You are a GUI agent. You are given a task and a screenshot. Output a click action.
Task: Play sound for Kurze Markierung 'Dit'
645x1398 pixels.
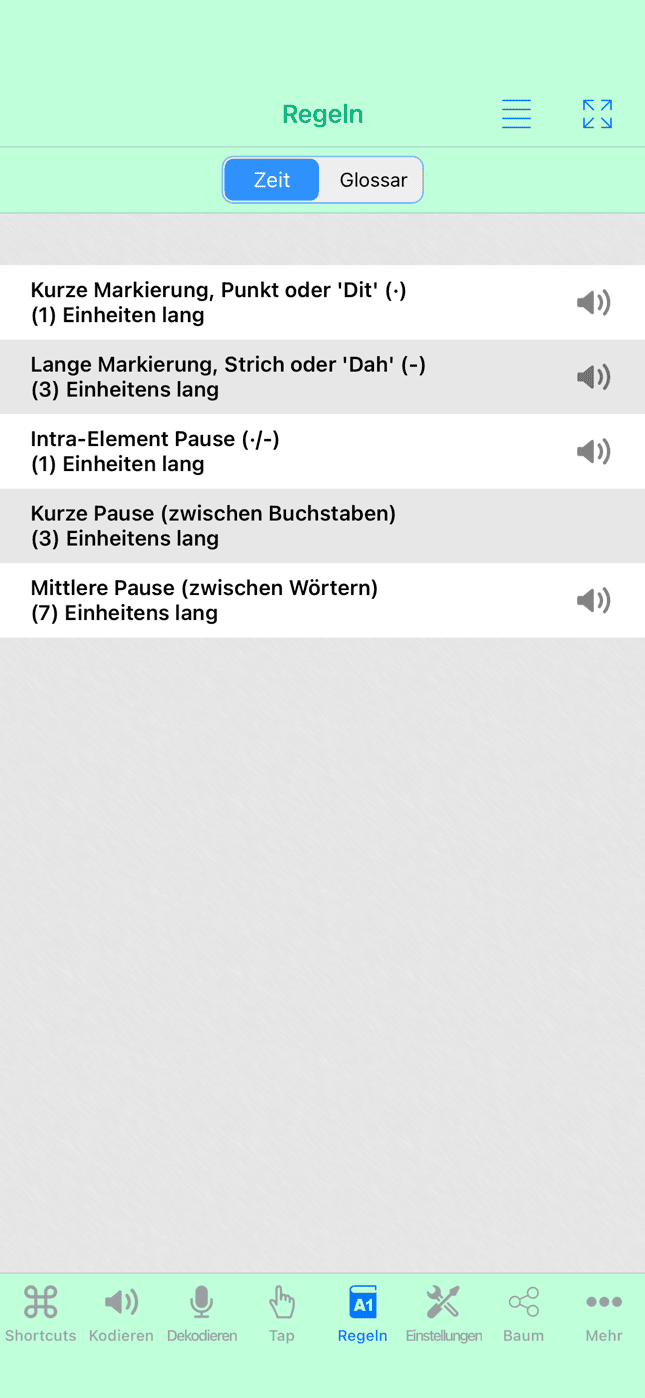click(594, 302)
